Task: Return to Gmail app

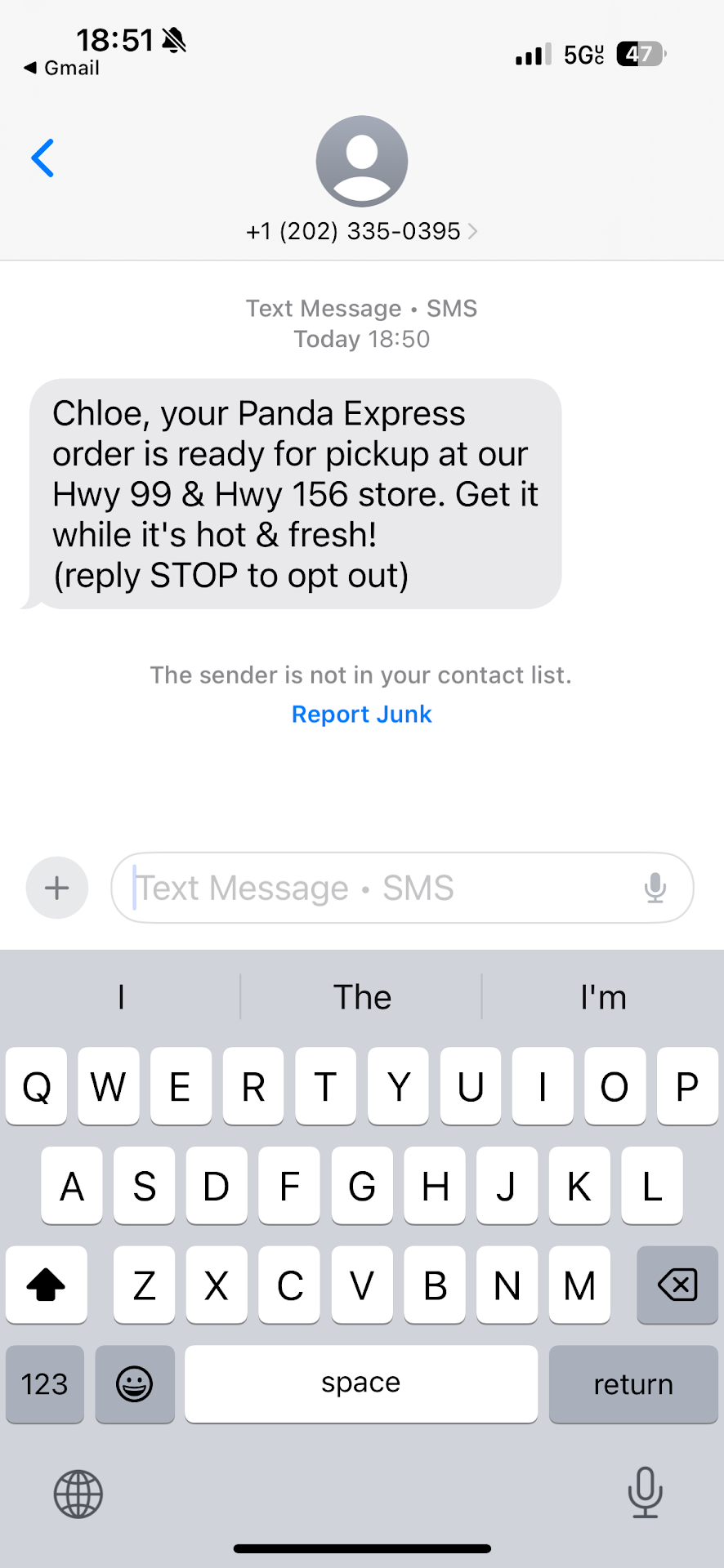Action: (62, 68)
